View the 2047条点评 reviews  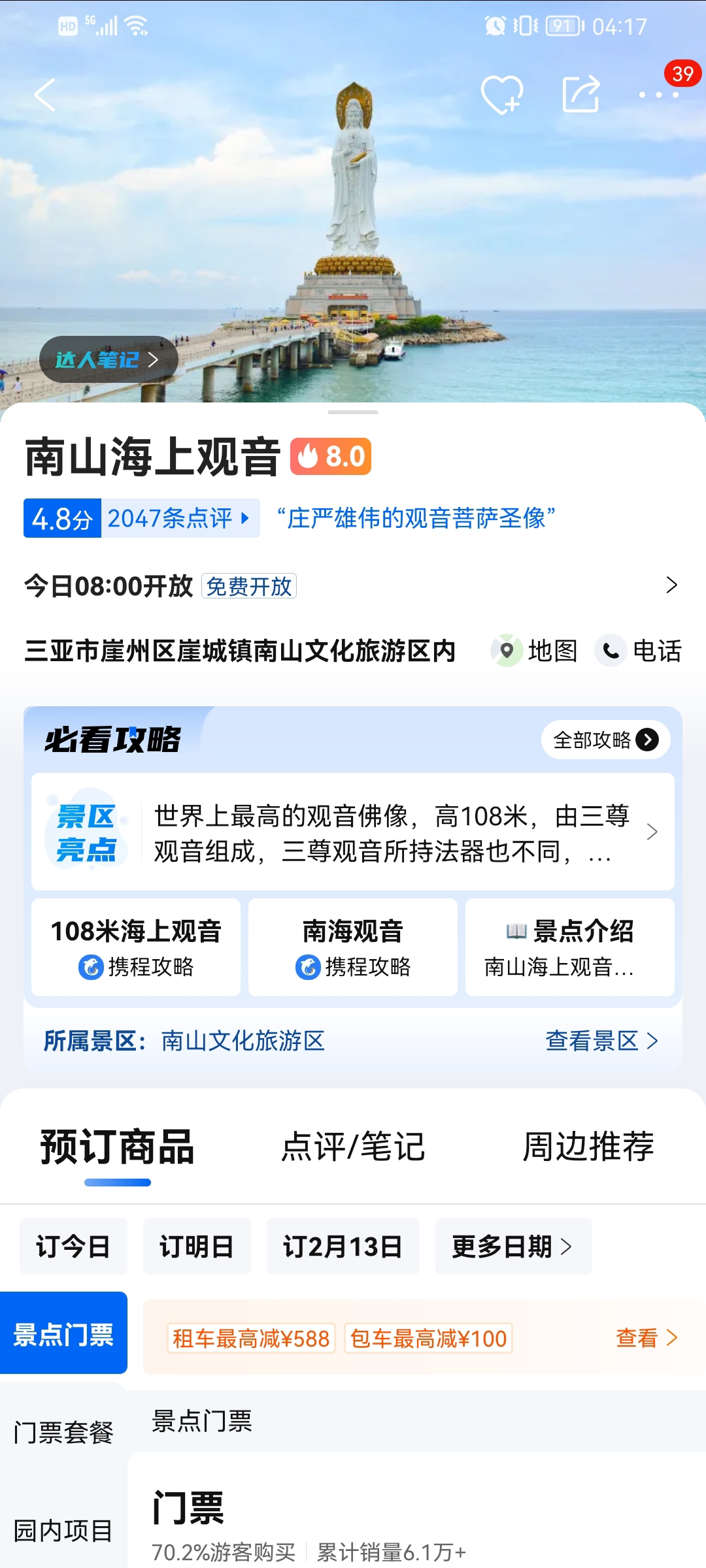click(x=178, y=518)
